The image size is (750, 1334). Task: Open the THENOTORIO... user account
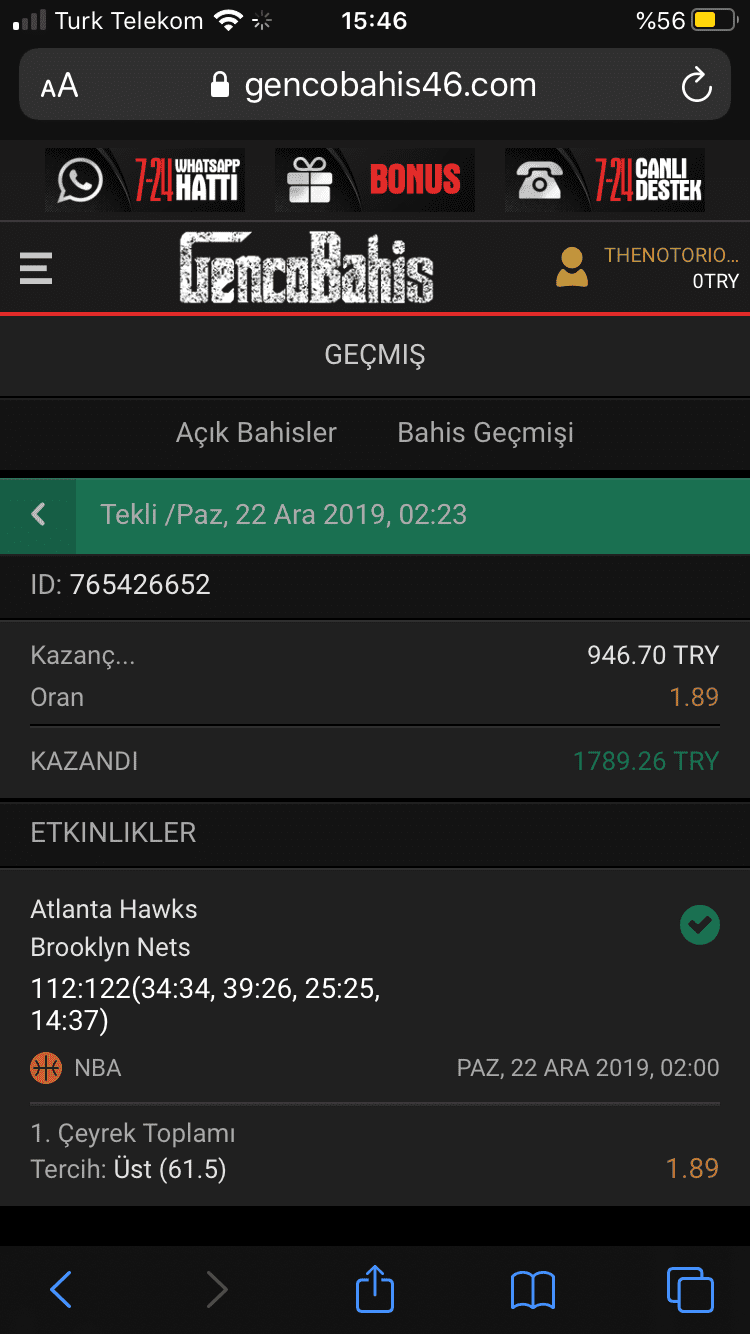(647, 268)
